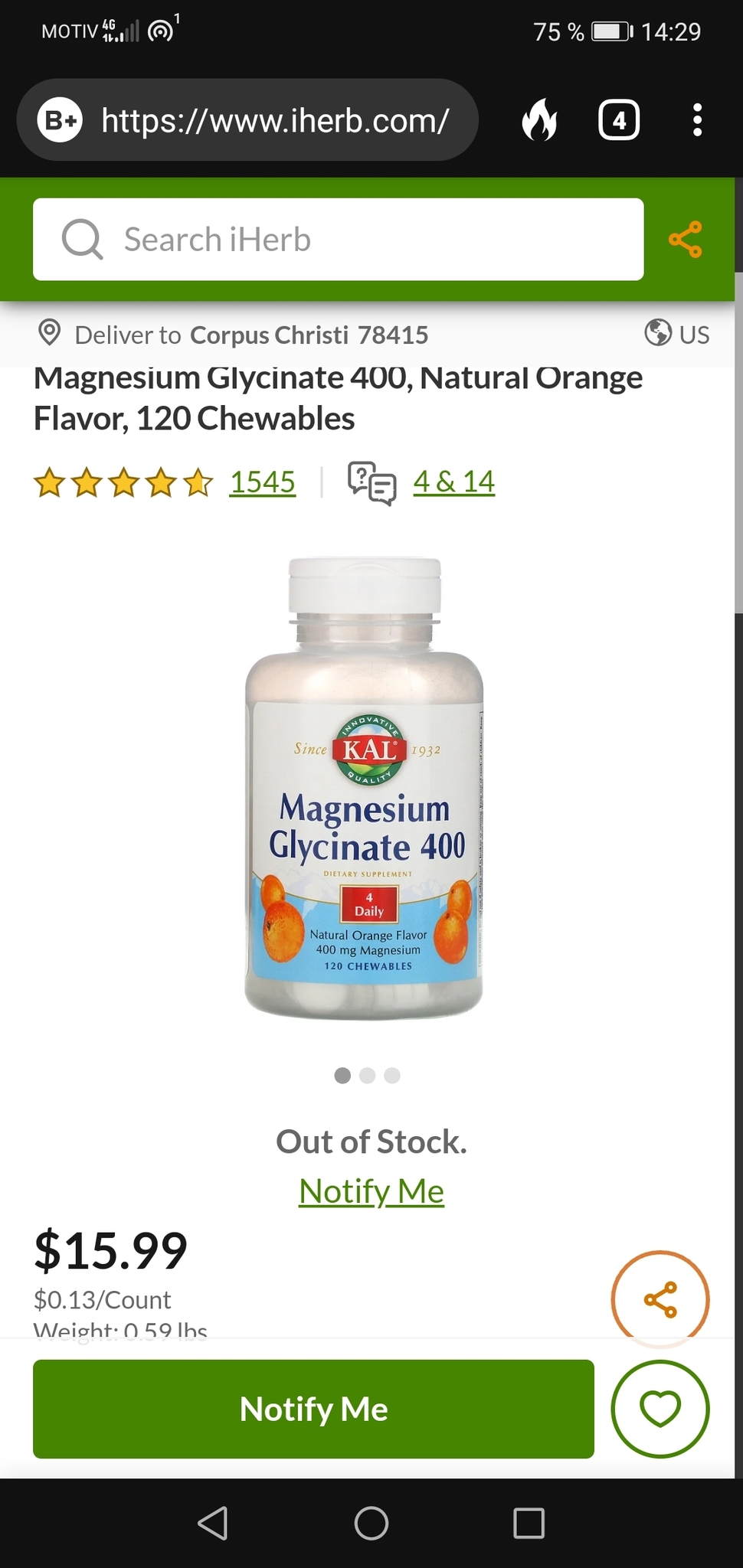Go back using the system back button

213,1523
